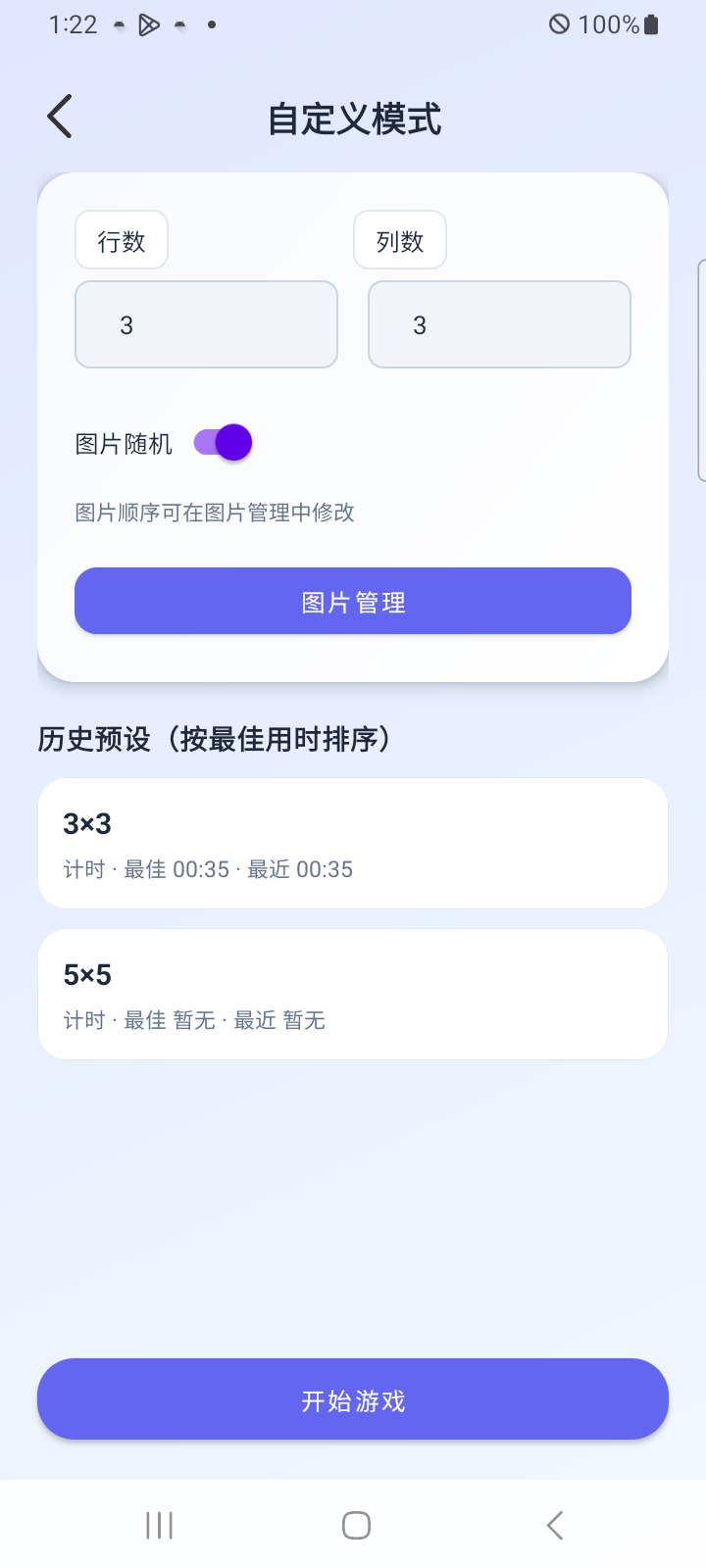This screenshot has height=1568, width=706.
Task: Open the 行数 rows selector
Action: [121, 239]
